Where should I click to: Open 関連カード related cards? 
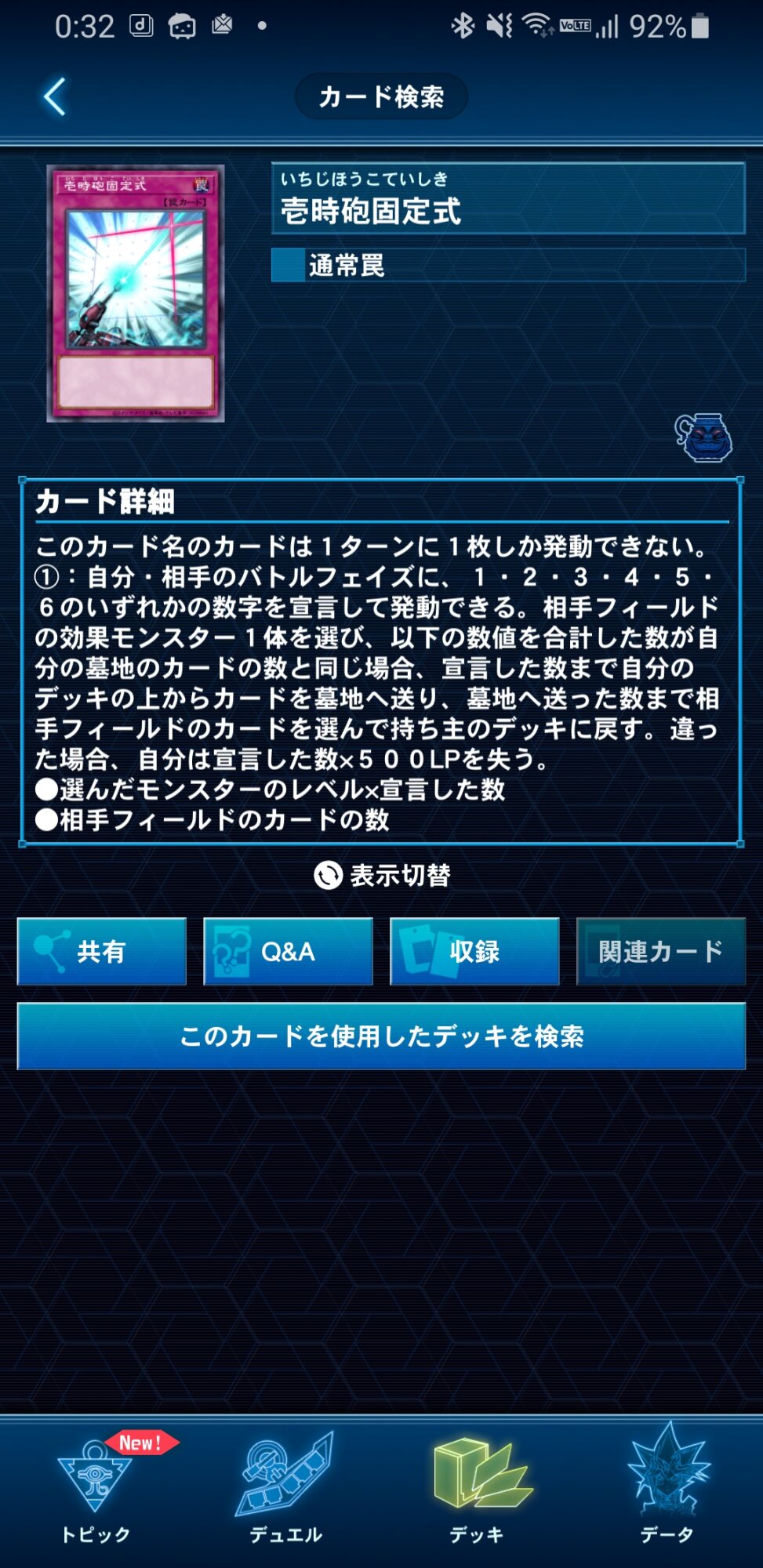tap(660, 951)
